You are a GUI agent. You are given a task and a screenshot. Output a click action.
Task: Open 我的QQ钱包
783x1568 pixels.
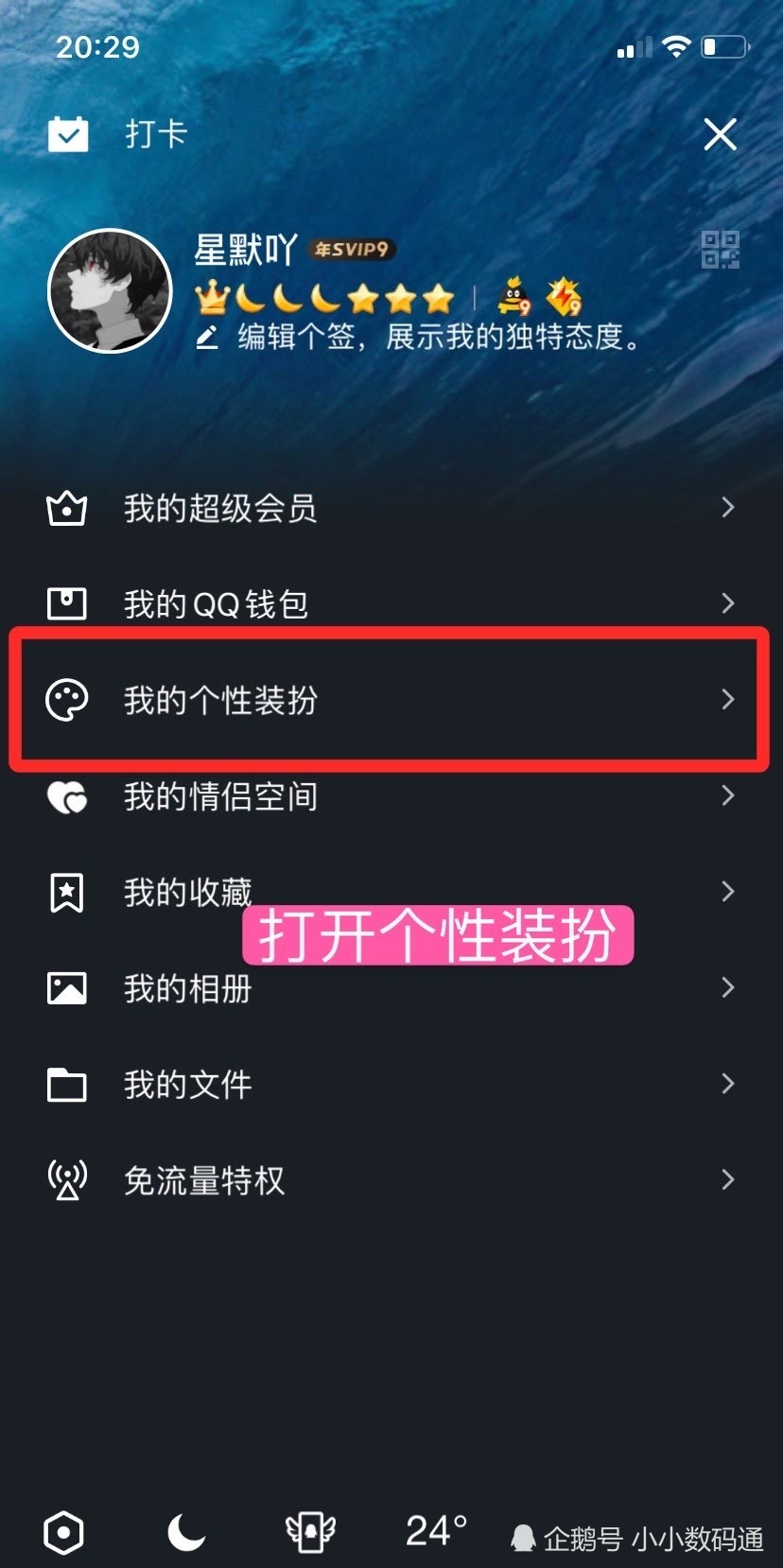391,603
